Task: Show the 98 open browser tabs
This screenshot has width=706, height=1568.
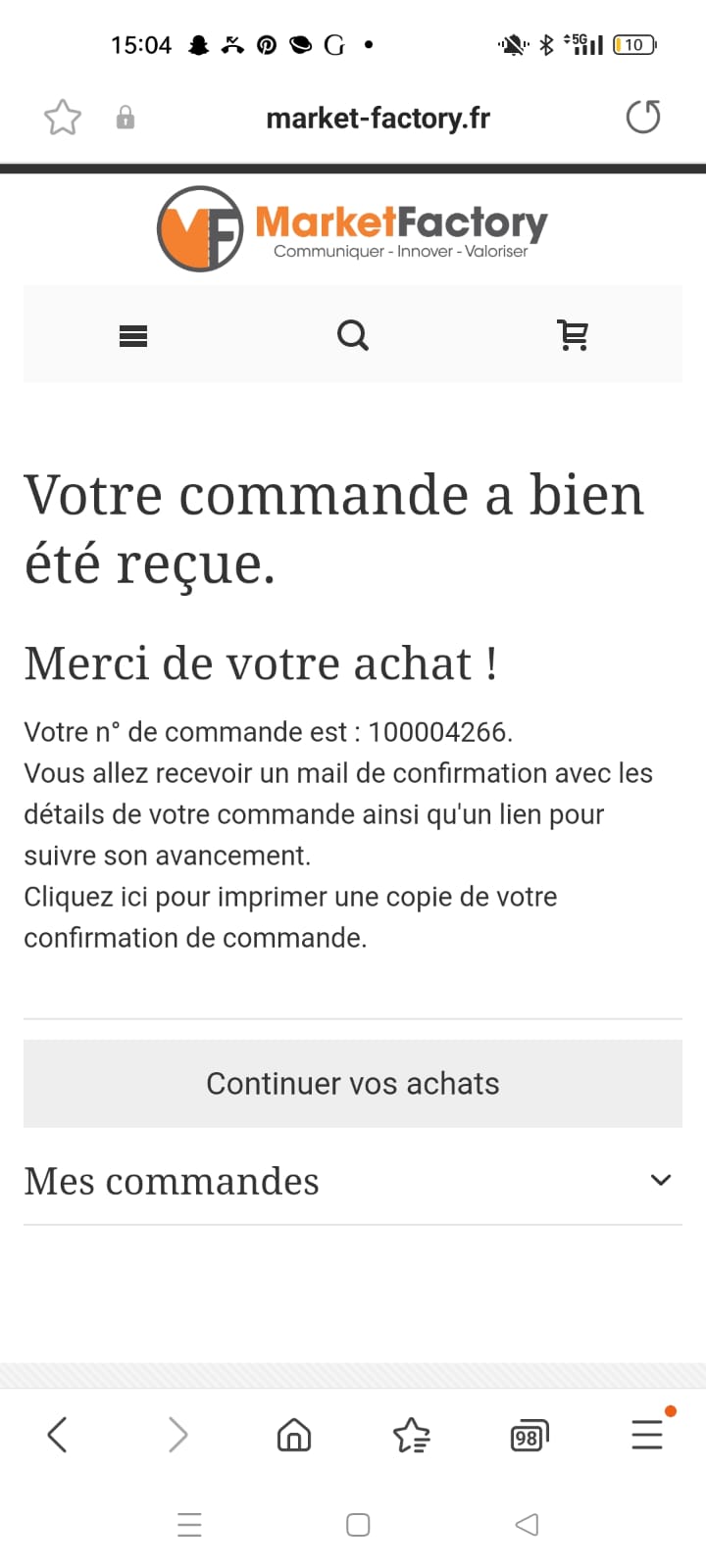Action: click(529, 1437)
